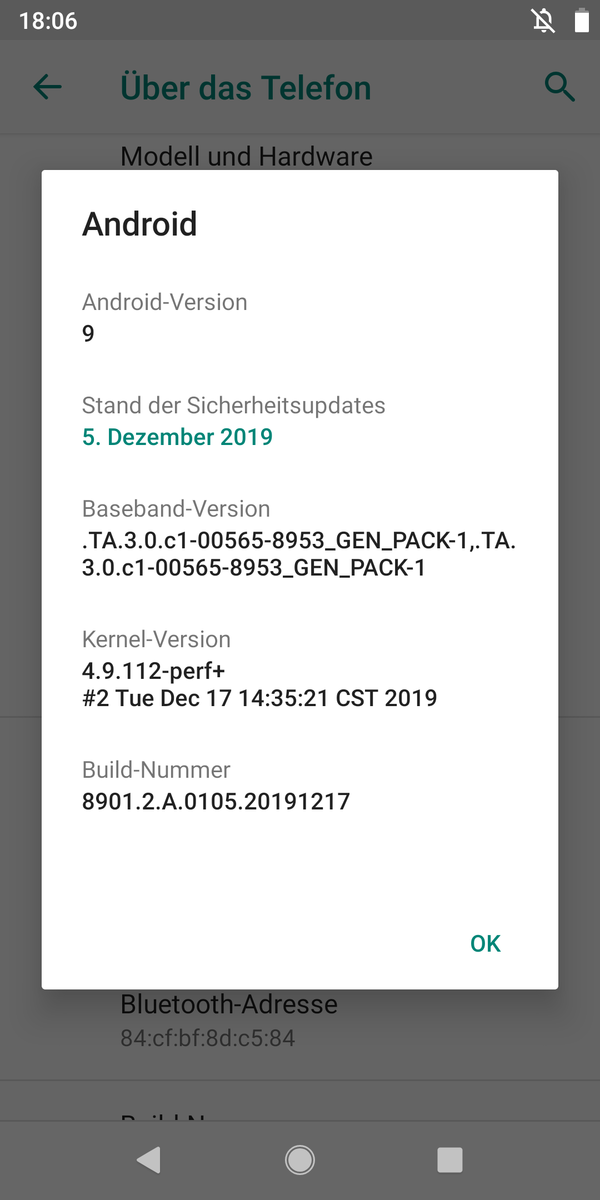Screen dimensions: 600x1200
Task: Show recent apps with the square button
Action: click(x=450, y=1159)
